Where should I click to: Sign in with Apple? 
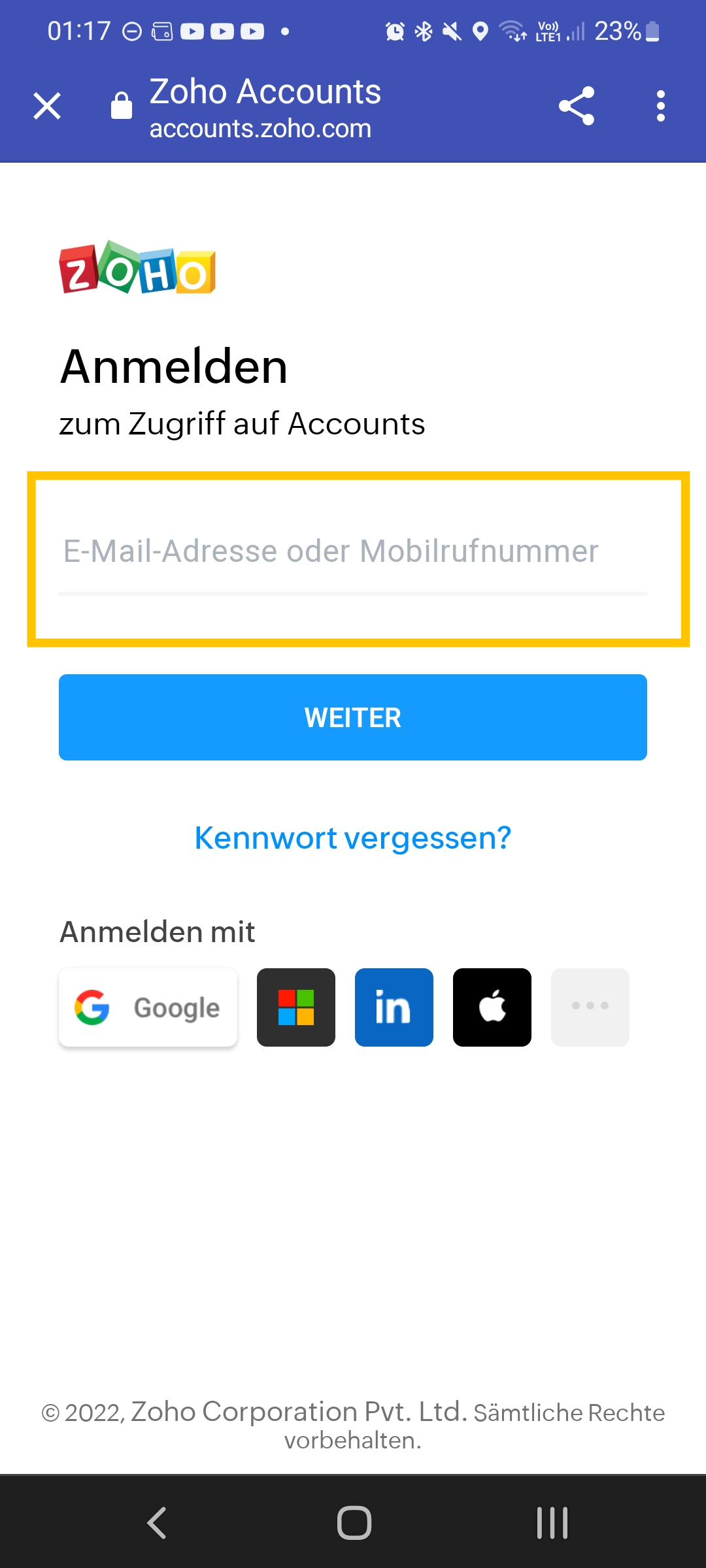tap(492, 1007)
